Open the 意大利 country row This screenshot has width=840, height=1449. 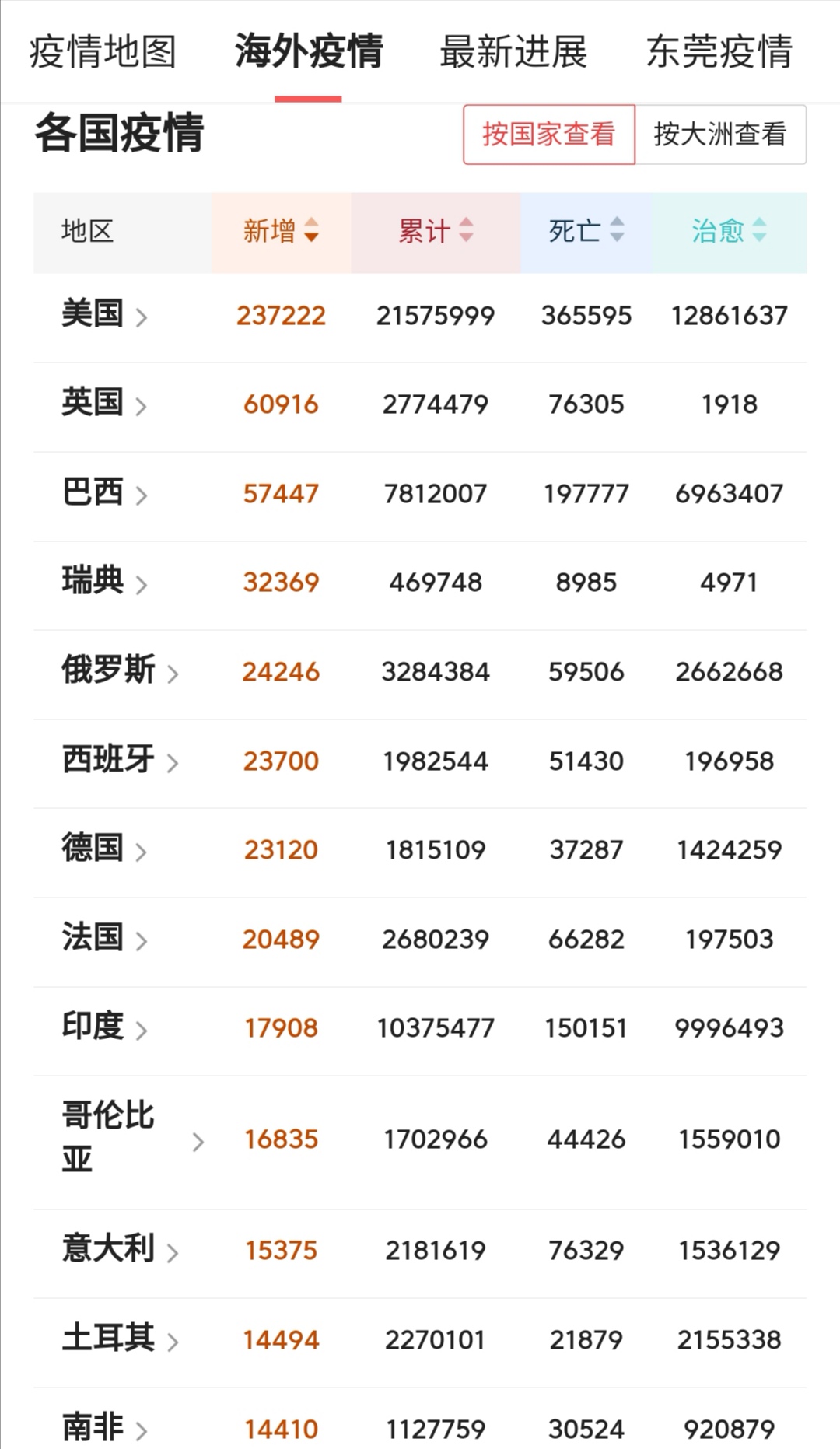tap(119, 1250)
